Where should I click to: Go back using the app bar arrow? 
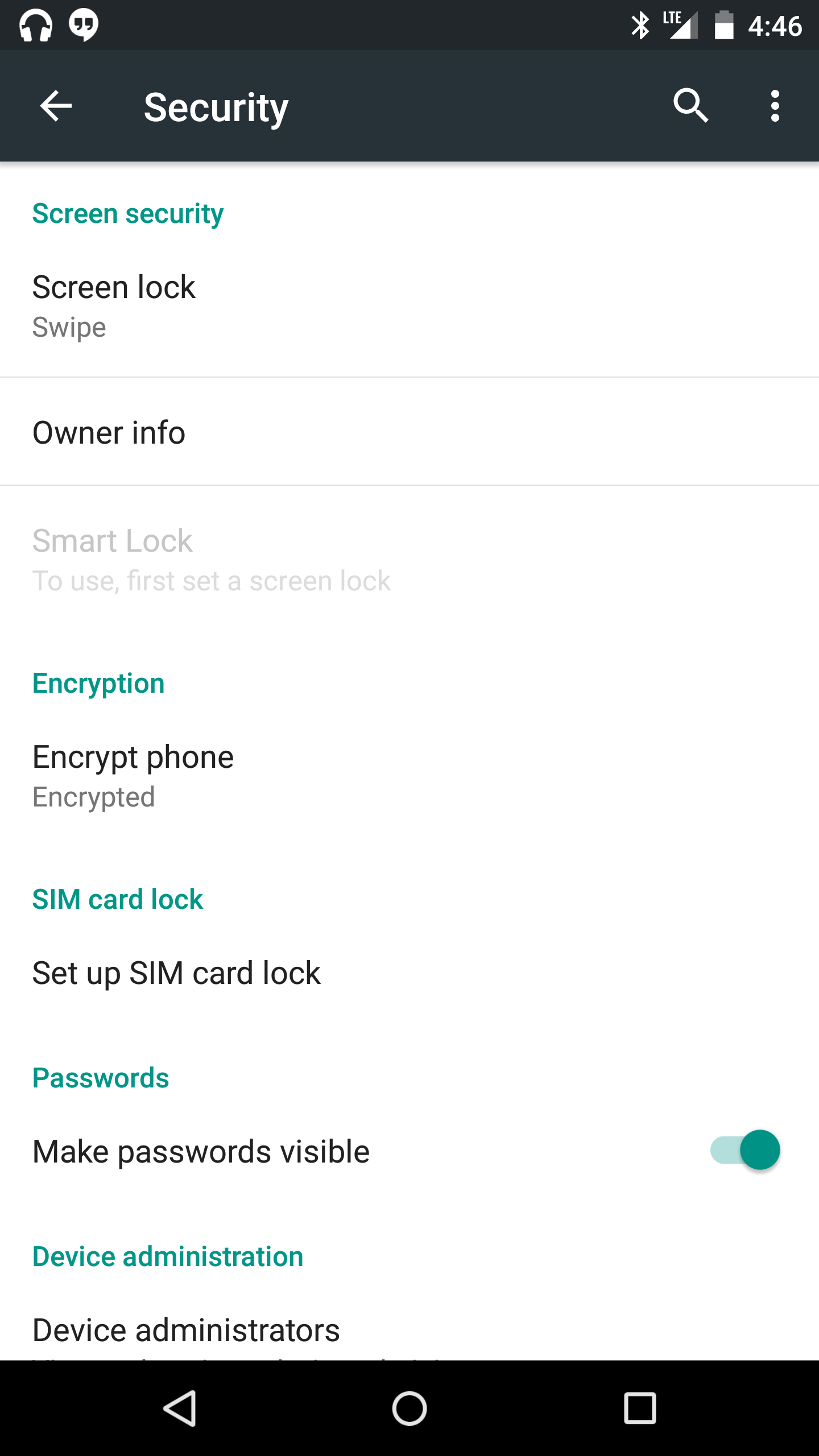tap(56, 106)
